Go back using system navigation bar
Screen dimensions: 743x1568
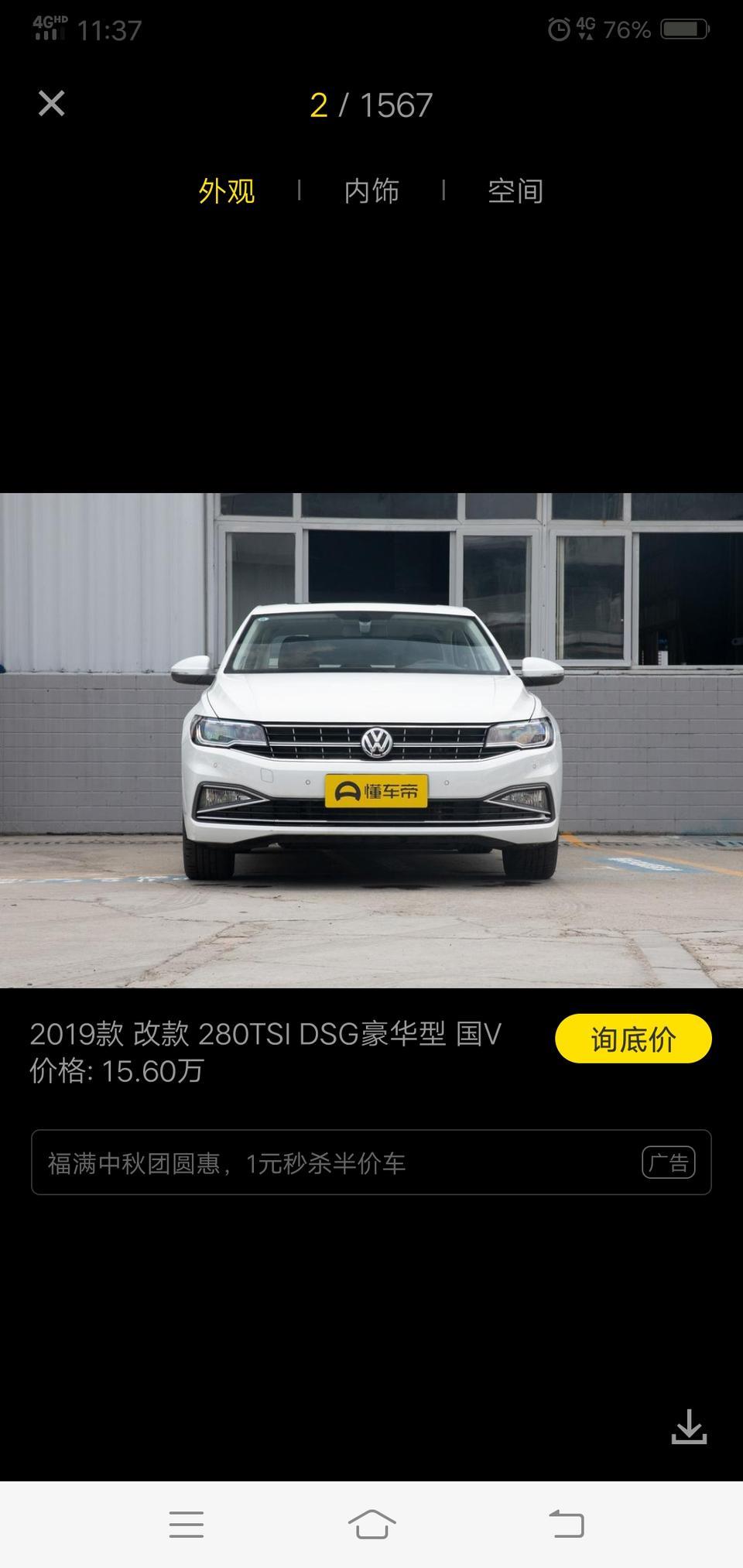[x=567, y=1525]
